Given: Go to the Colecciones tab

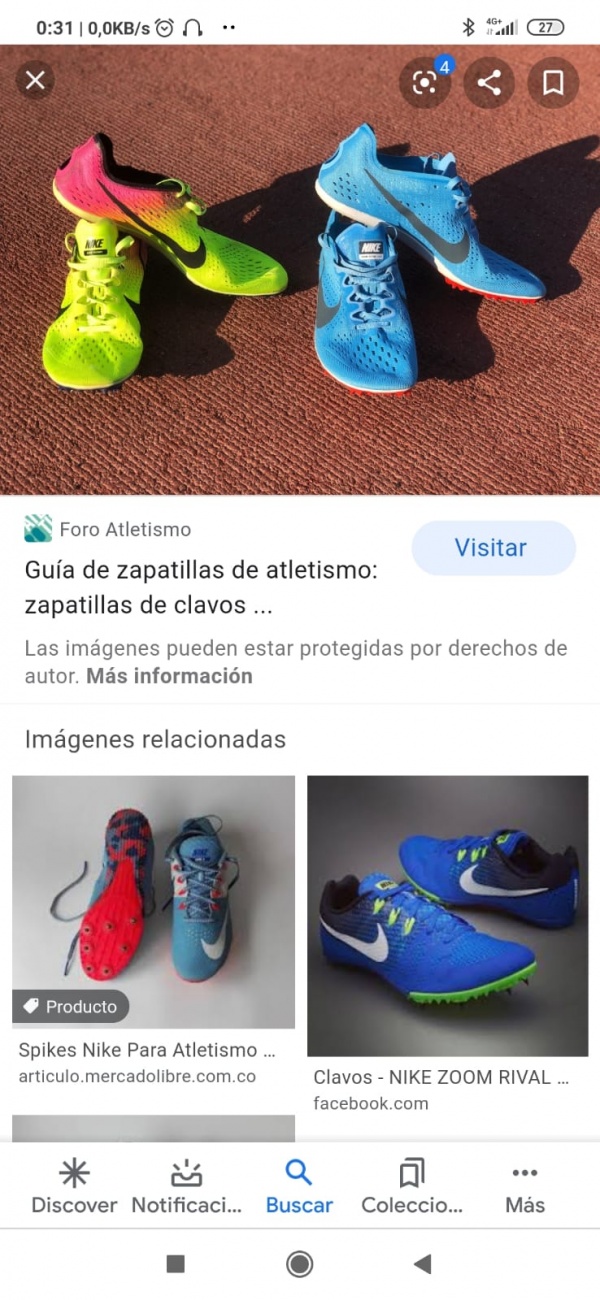Looking at the screenshot, I should coord(411,1187).
